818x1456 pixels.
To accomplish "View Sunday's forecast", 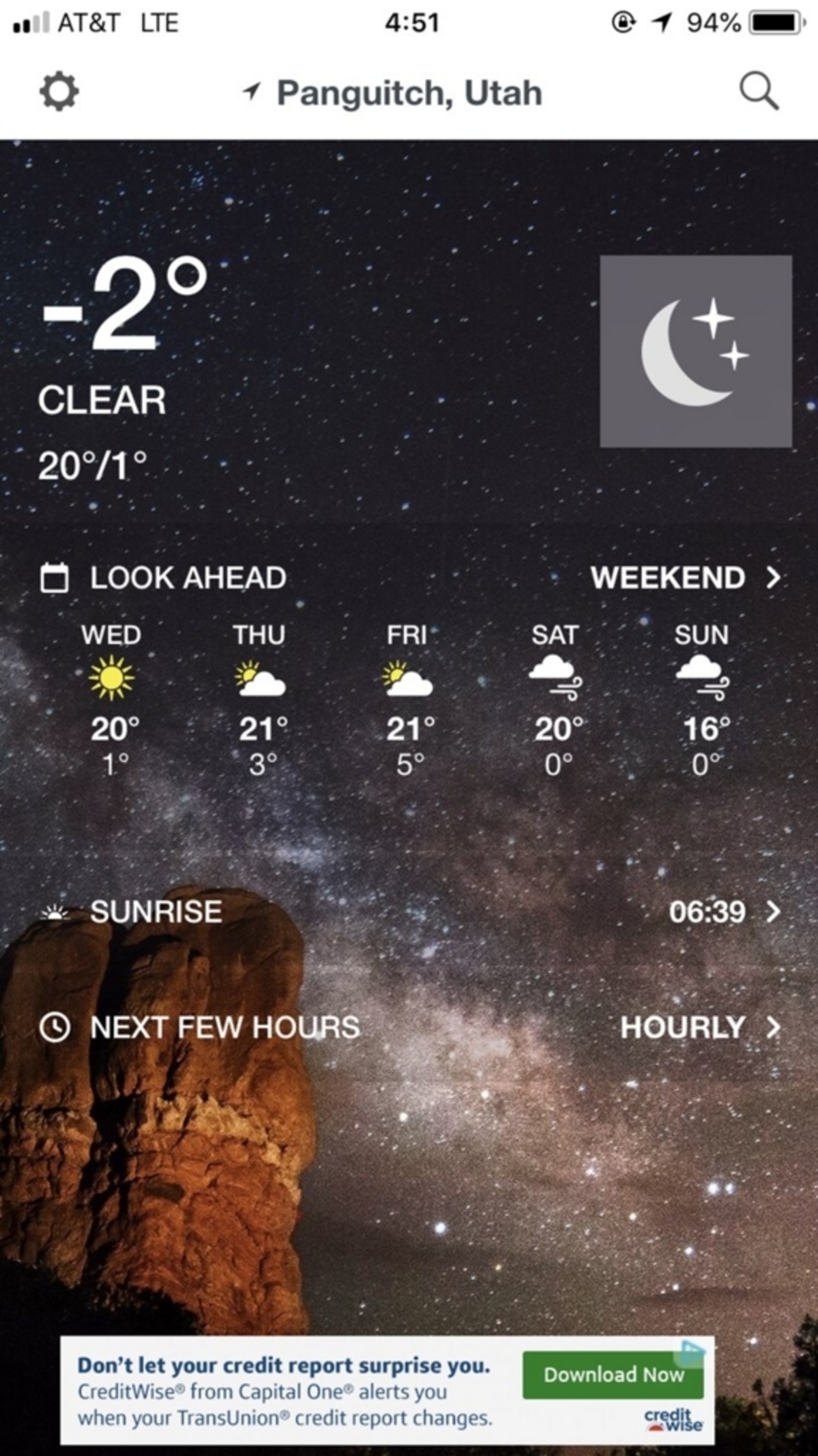I will (x=702, y=698).
